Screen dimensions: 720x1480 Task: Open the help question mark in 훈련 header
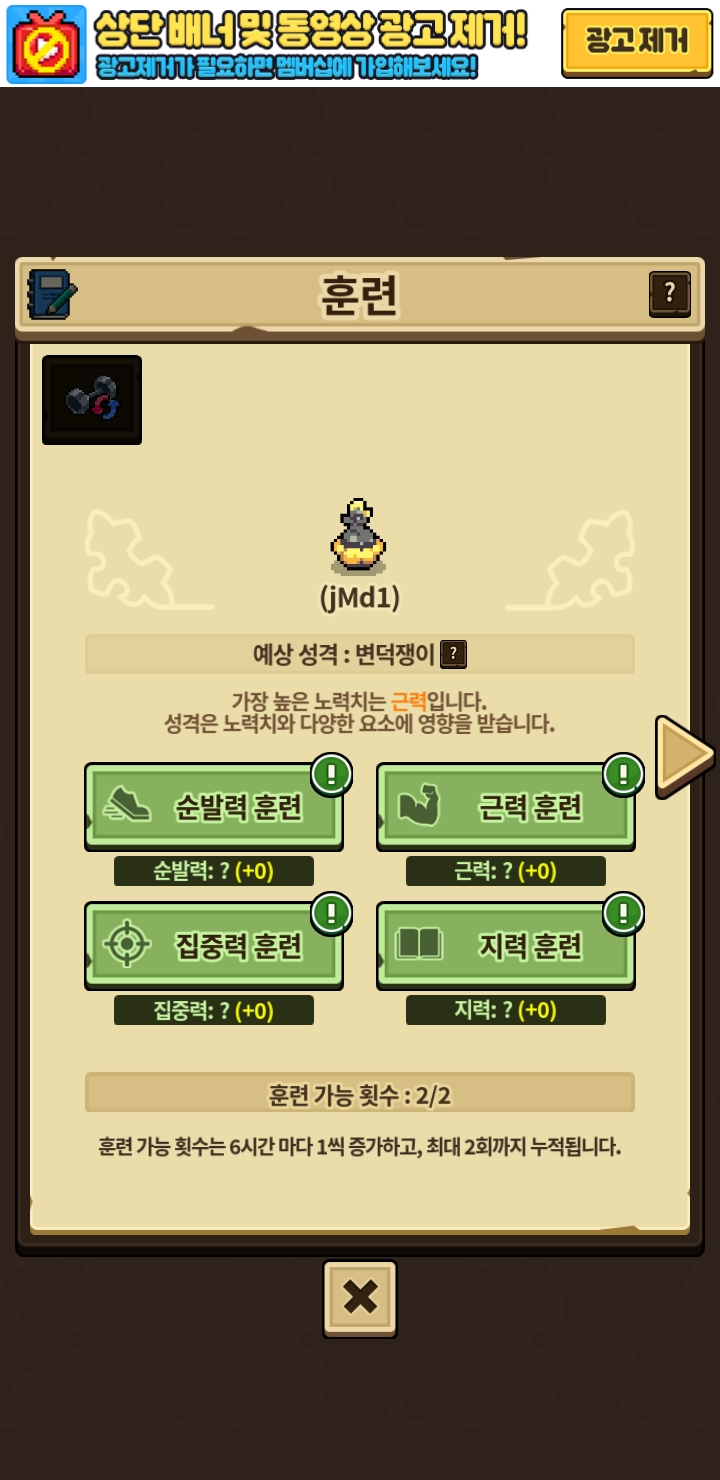coord(670,294)
